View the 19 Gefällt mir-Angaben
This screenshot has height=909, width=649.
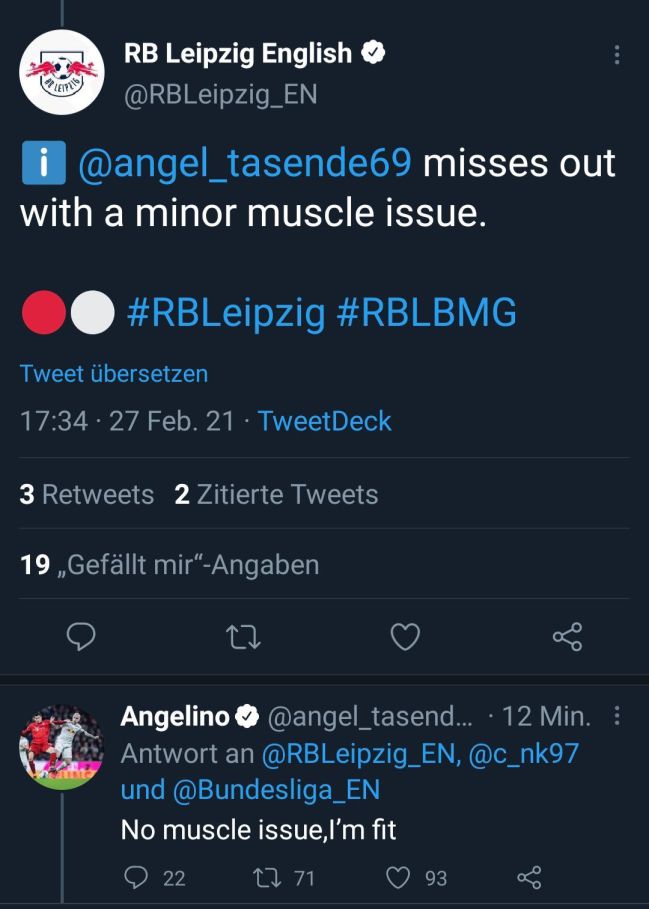tap(170, 565)
